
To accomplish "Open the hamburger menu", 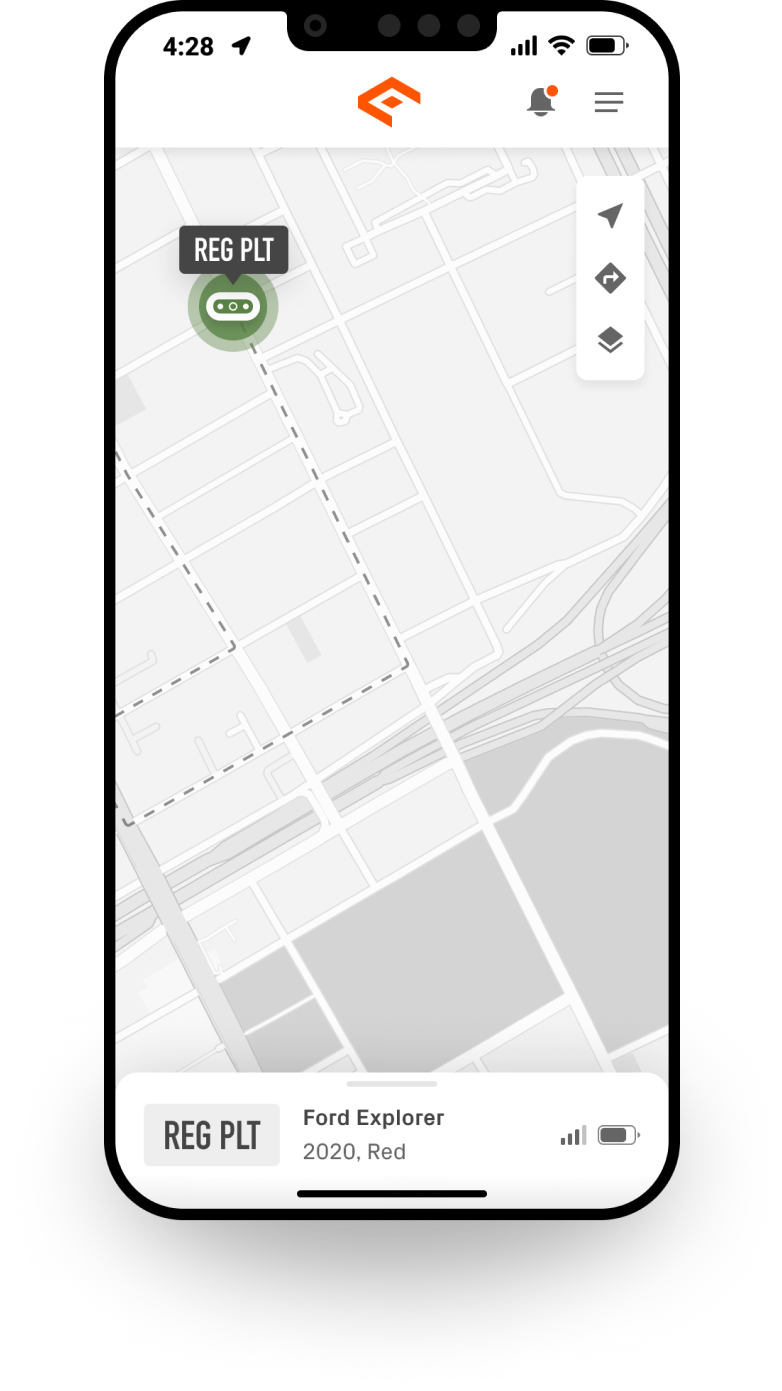I will pyautogui.click(x=609, y=102).
